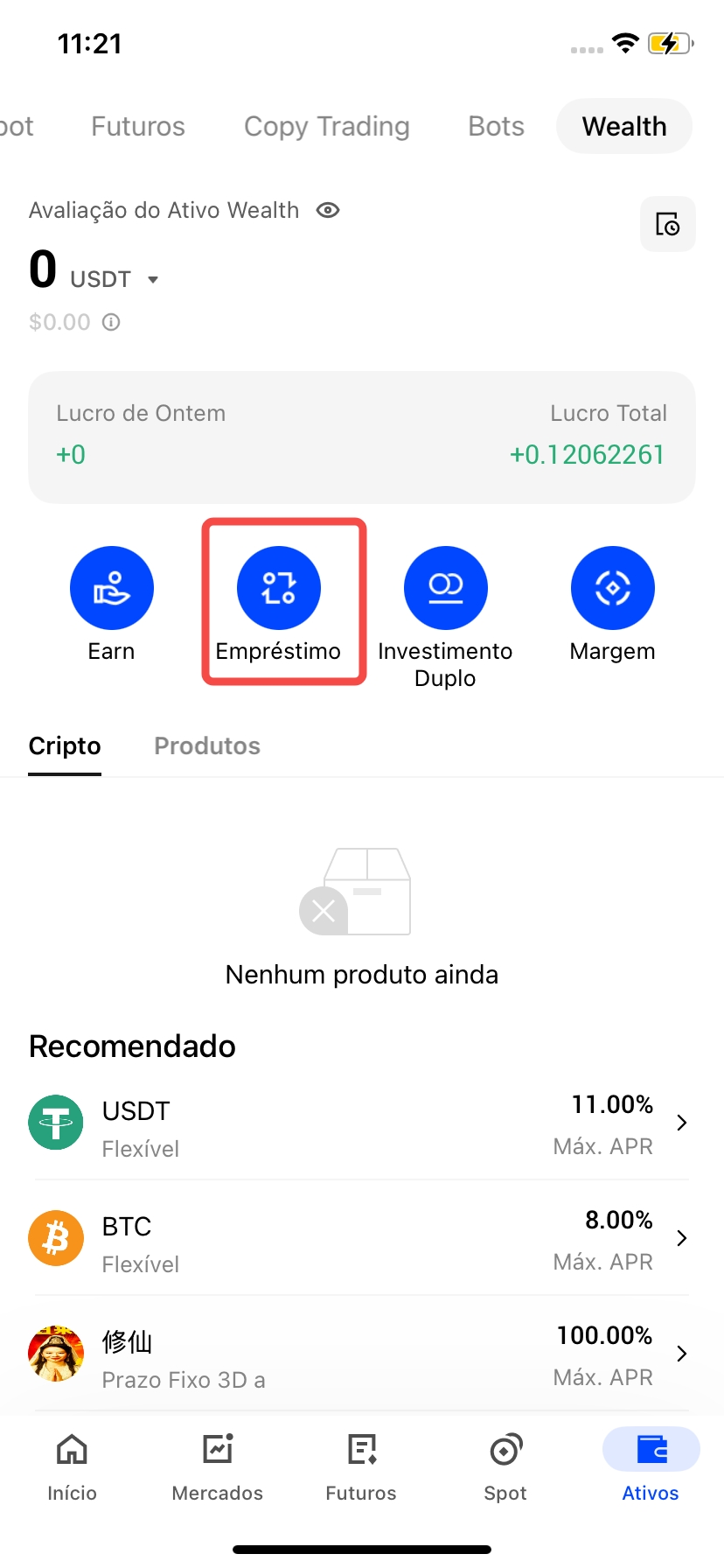This screenshot has width=724, height=1568.
Task: Show info about the $0.00 valuation
Action: click(111, 322)
